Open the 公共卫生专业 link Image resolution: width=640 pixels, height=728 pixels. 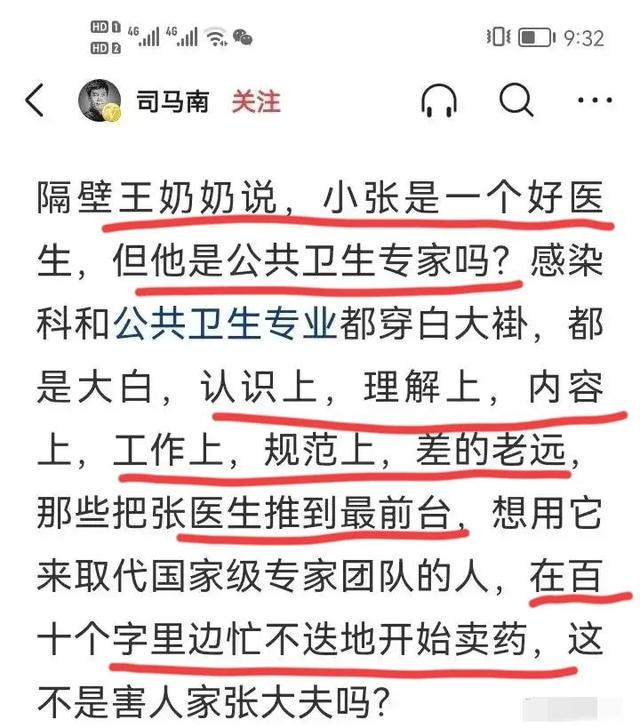pyautogui.click(x=224, y=323)
